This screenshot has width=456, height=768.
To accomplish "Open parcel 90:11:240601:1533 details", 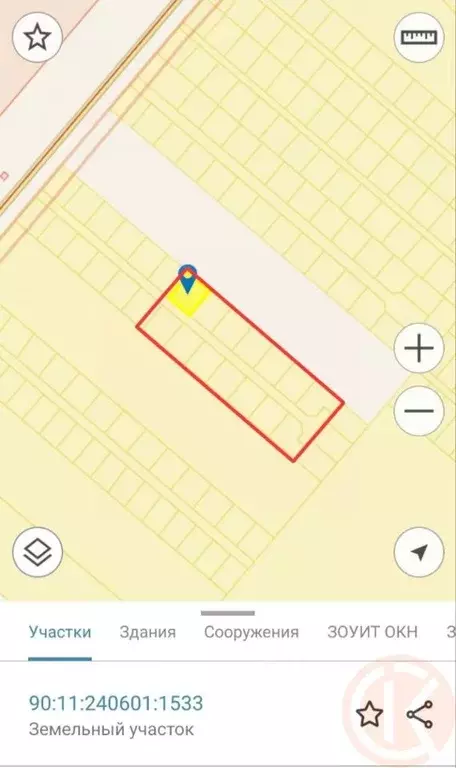I will (x=116, y=703).
